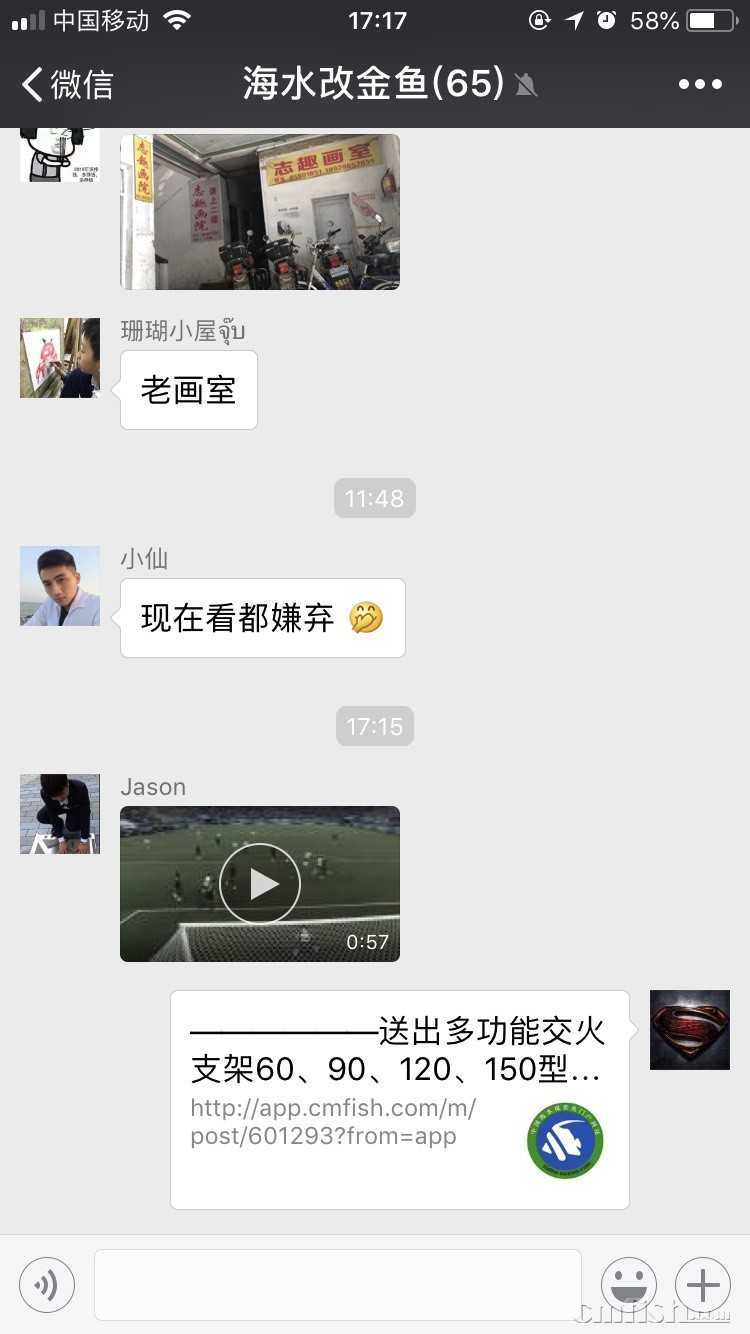Click the Superman avatar next to the link
Screen dimensions: 750x1334
pyautogui.click(x=689, y=1029)
